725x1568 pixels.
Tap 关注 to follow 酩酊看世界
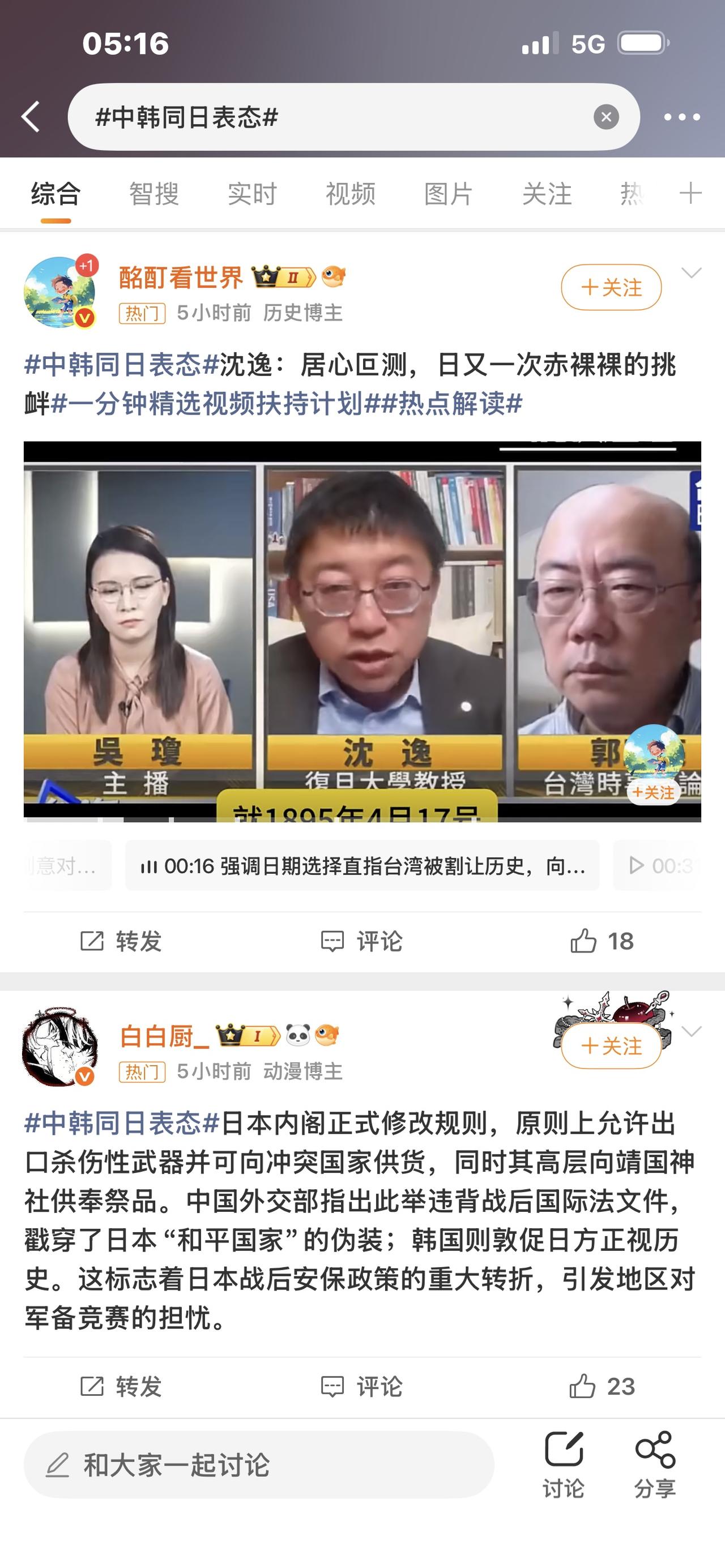point(612,288)
